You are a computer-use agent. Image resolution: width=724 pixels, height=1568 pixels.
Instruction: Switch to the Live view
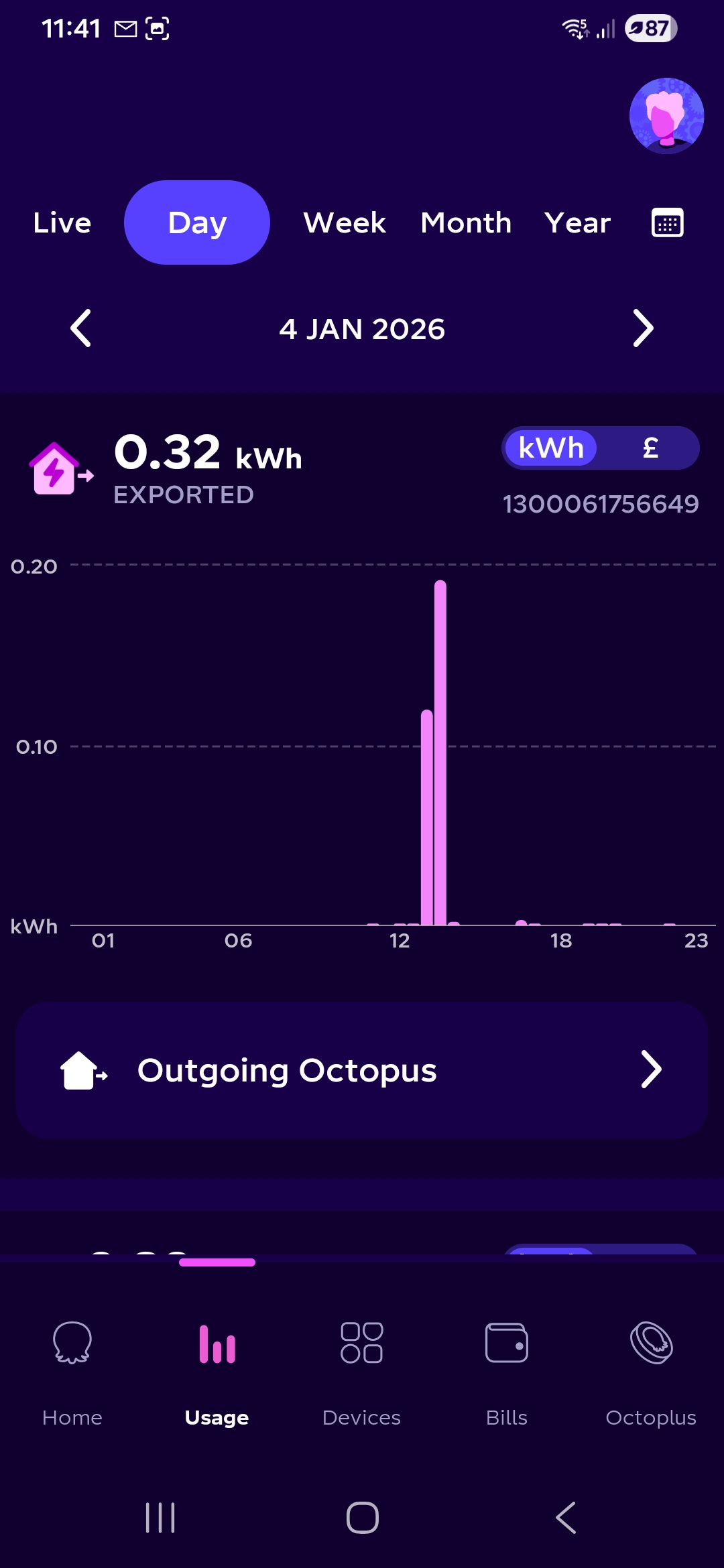tap(62, 223)
